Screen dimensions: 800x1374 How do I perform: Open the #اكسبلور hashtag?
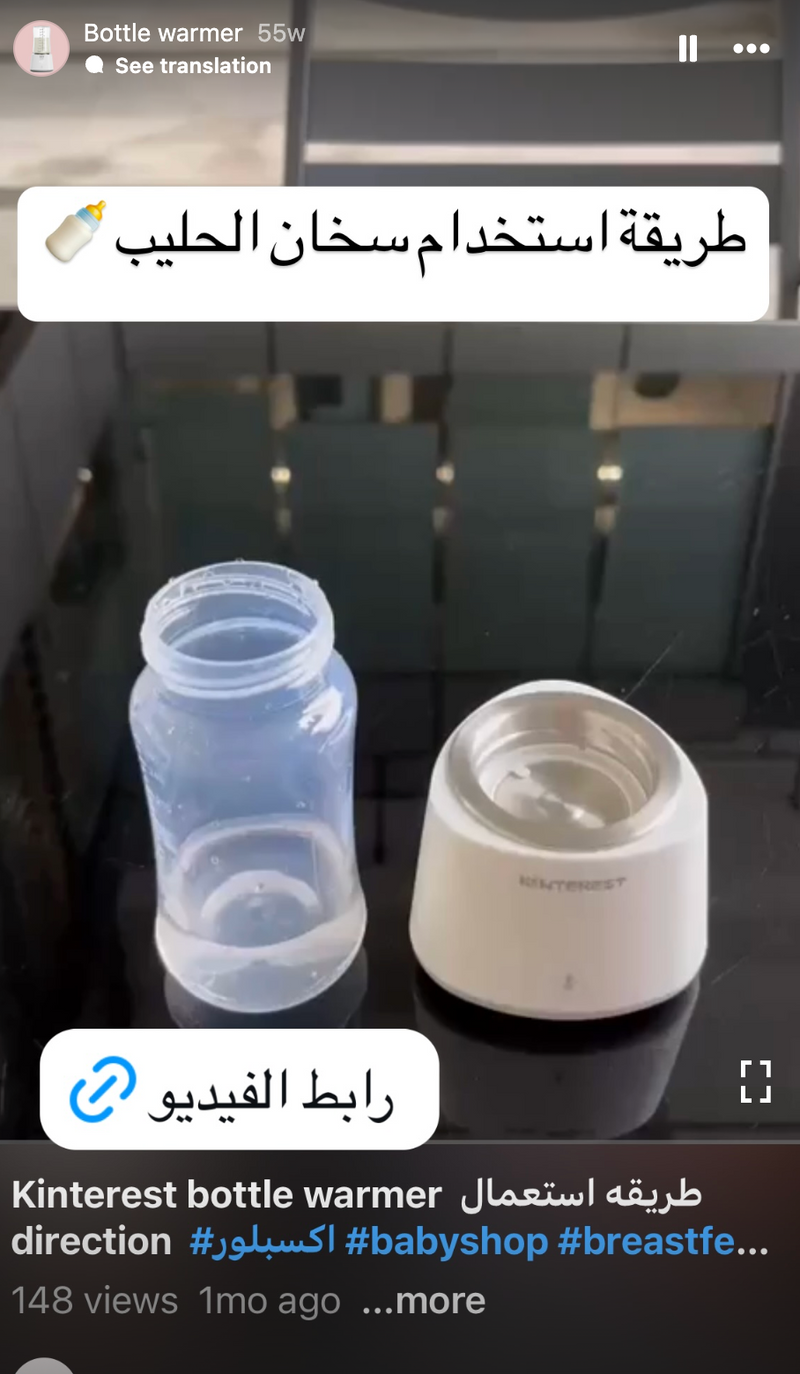click(x=262, y=1241)
